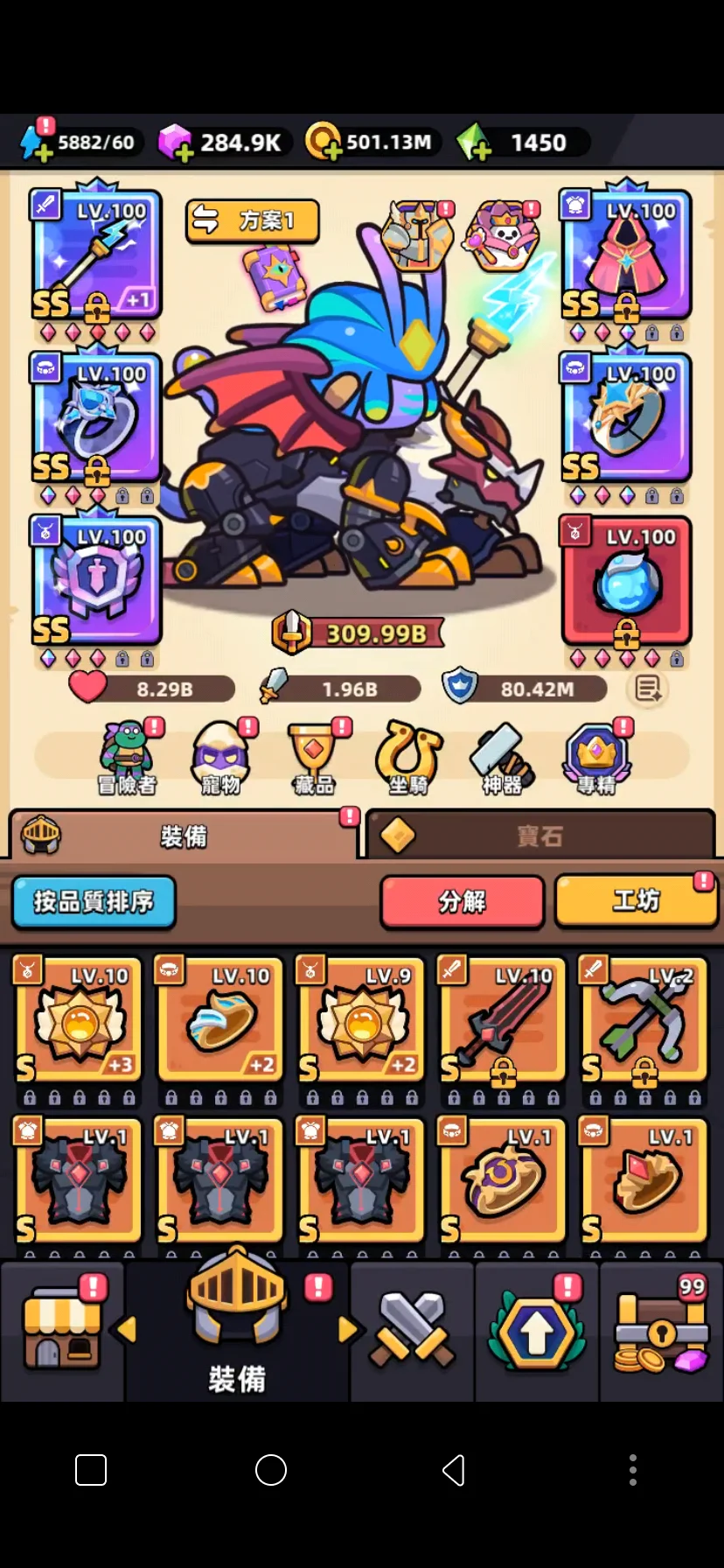Image resolution: width=724 pixels, height=1568 pixels.
Task: Open the 神器 artifact section
Action: click(502, 758)
